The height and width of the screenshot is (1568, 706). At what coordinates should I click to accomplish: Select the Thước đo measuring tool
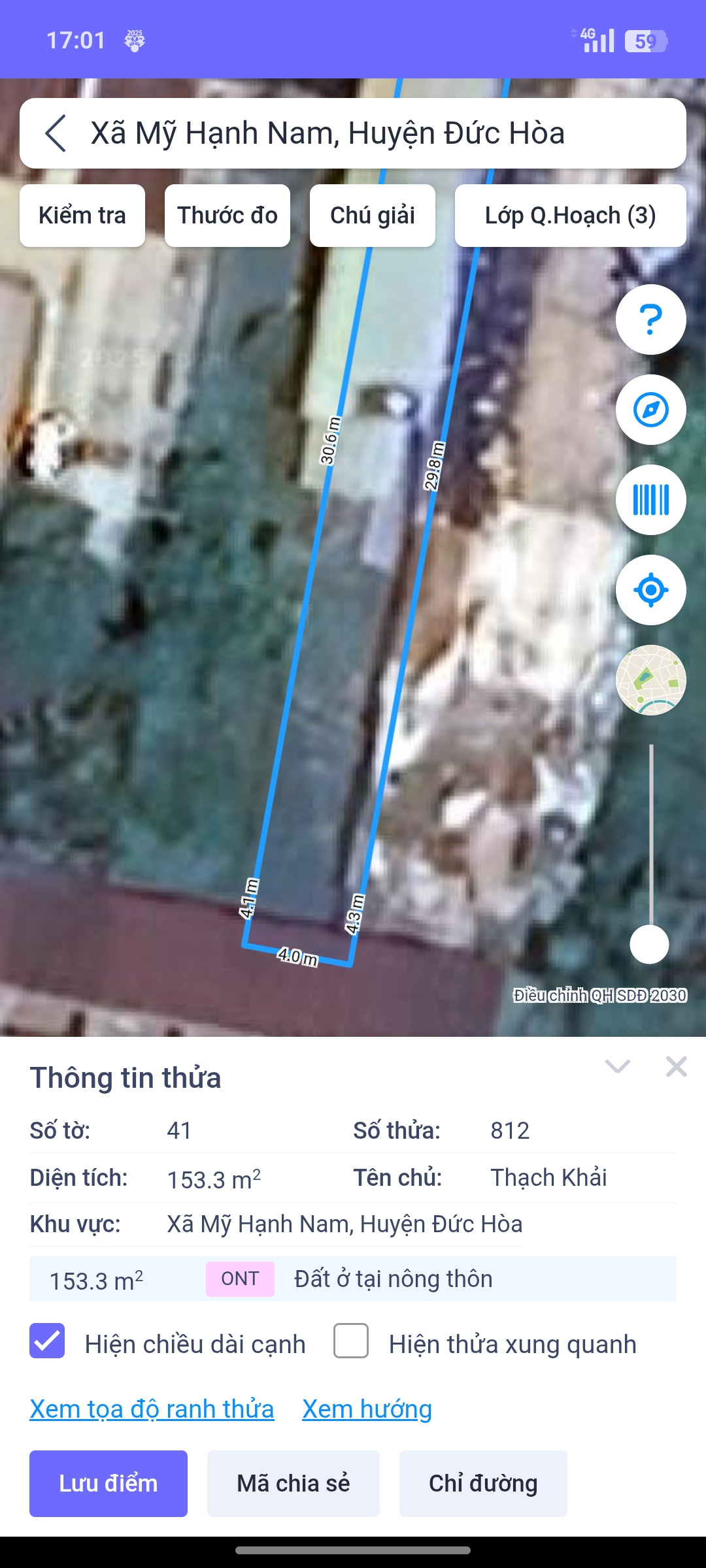point(227,216)
